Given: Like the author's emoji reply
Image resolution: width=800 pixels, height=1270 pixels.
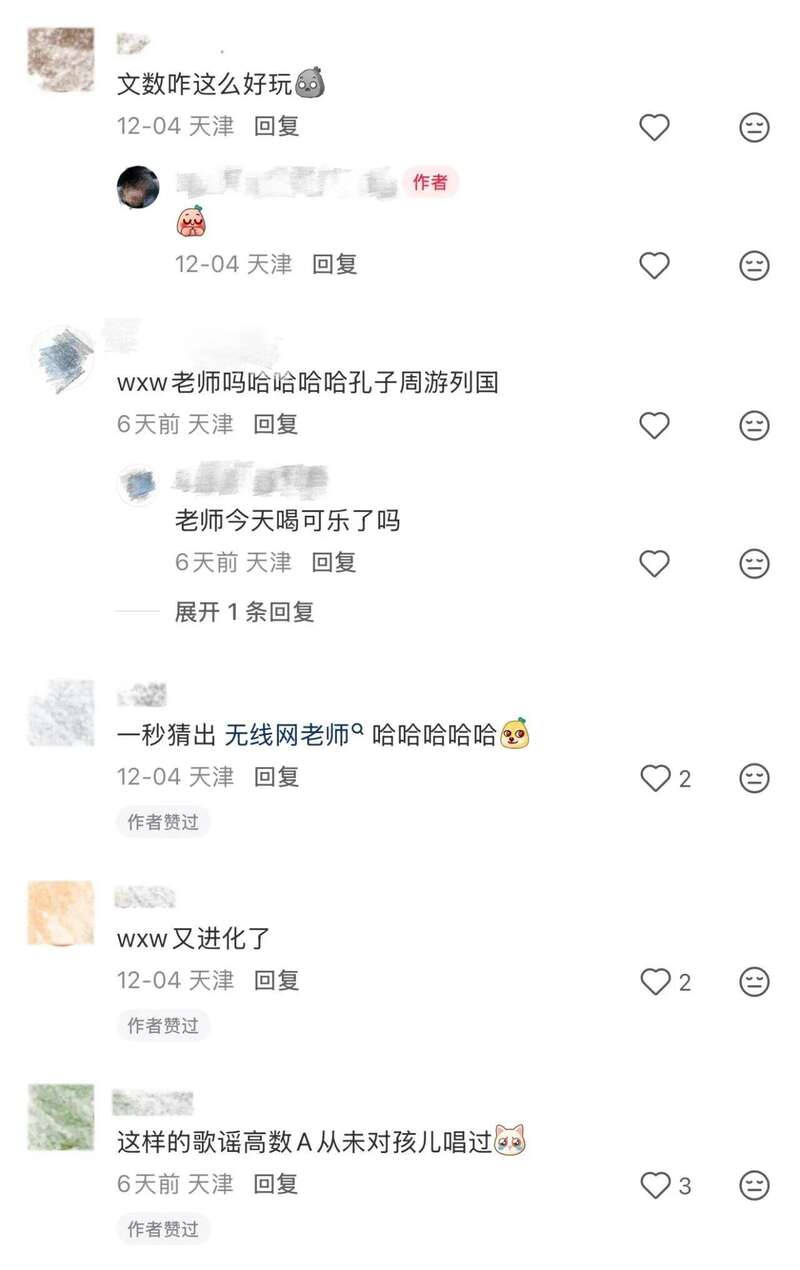Looking at the screenshot, I should point(654,265).
